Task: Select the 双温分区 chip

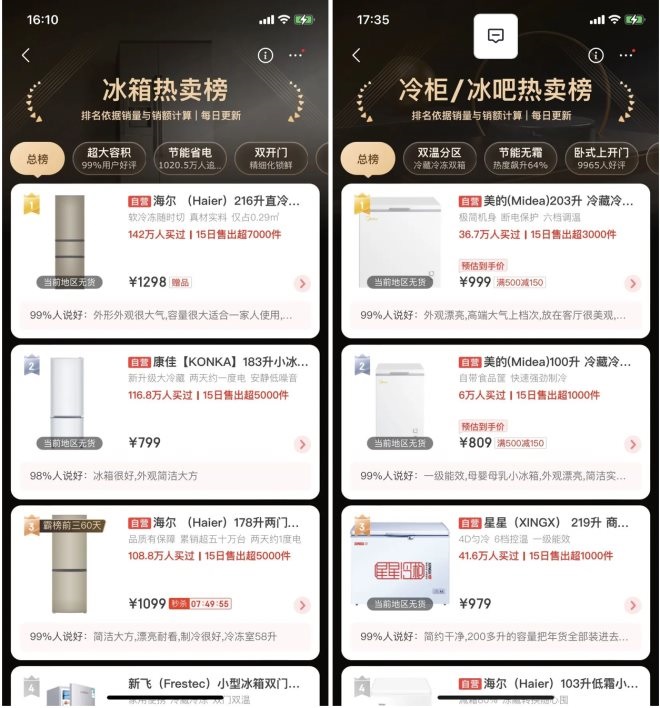Action: point(440,158)
